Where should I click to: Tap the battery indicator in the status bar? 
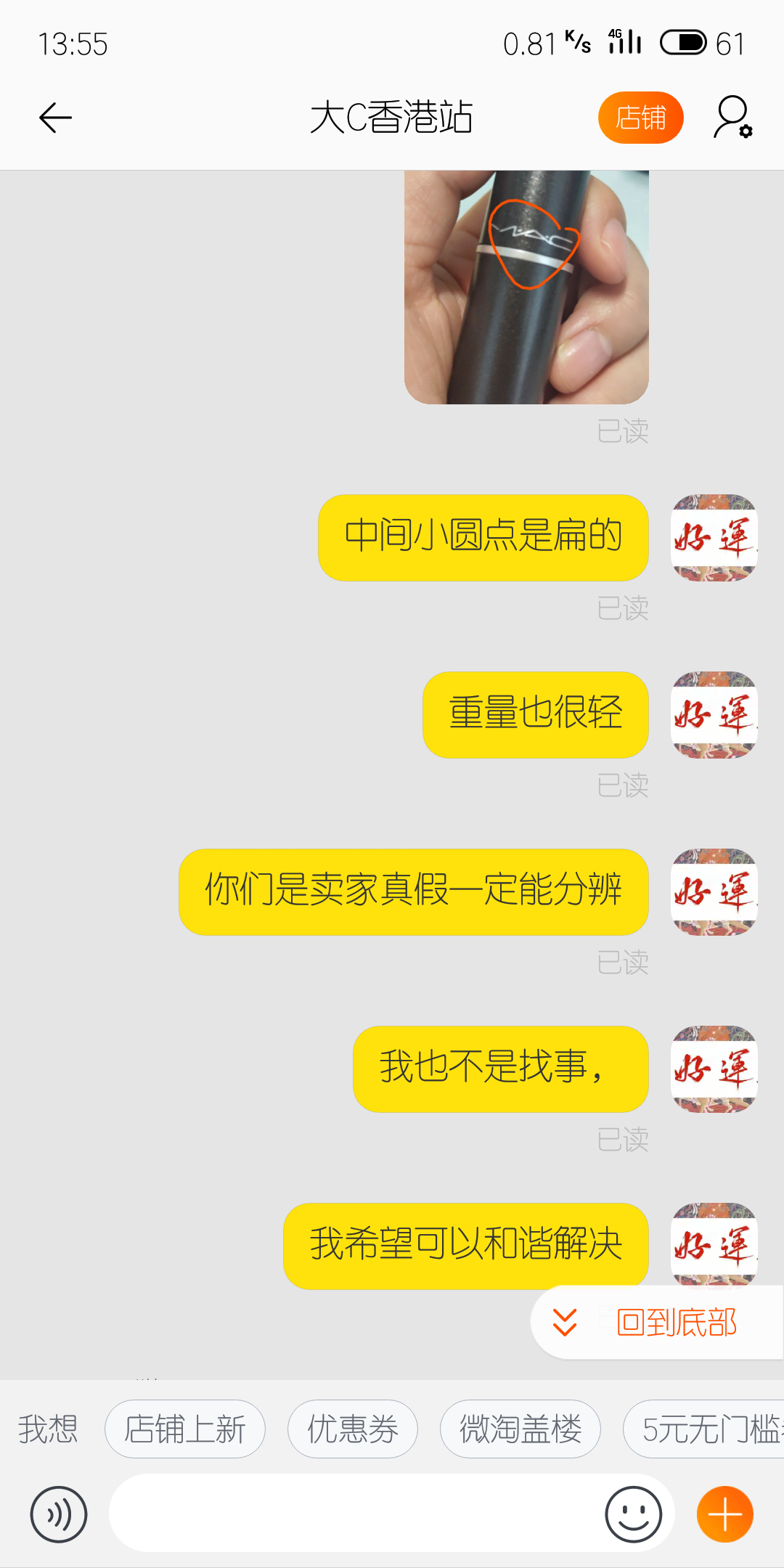tap(683, 42)
